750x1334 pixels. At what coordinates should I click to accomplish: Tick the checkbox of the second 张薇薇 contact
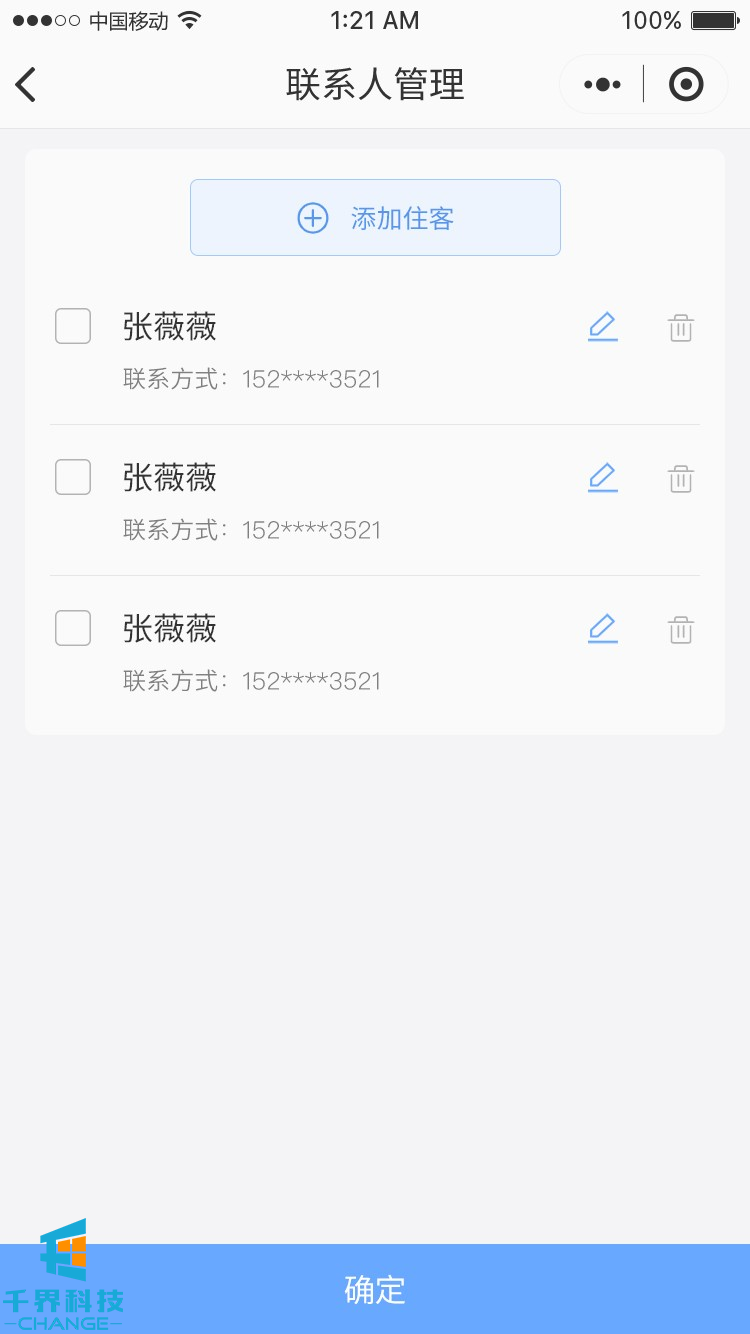[x=73, y=477]
